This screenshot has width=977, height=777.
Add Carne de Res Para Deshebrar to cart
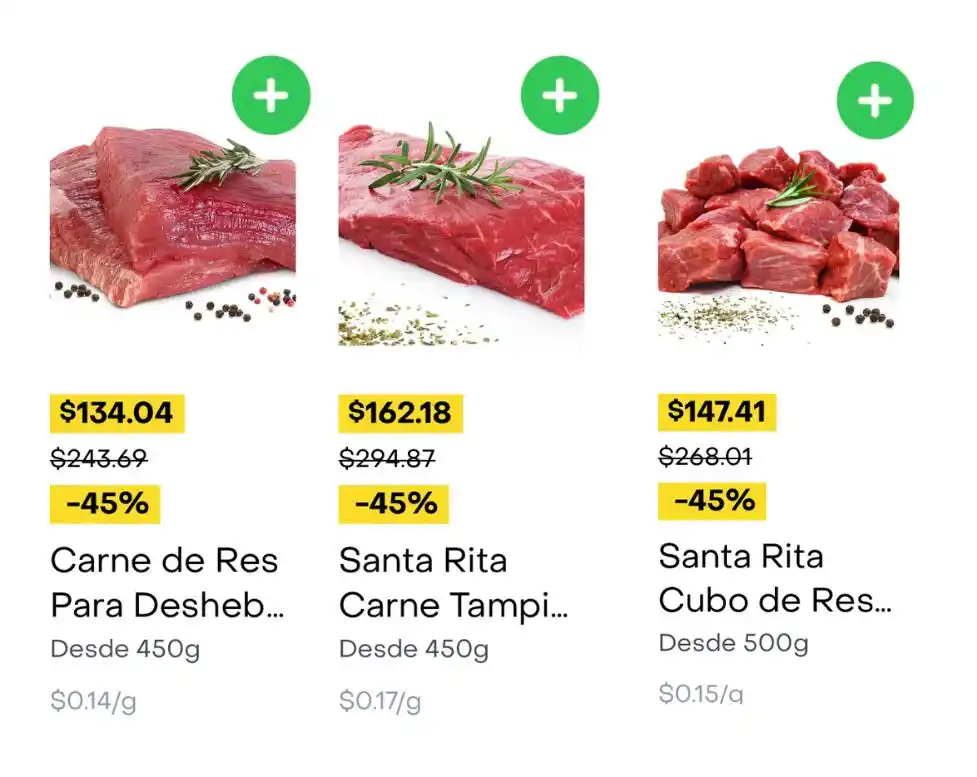pyautogui.click(x=271, y=97)
